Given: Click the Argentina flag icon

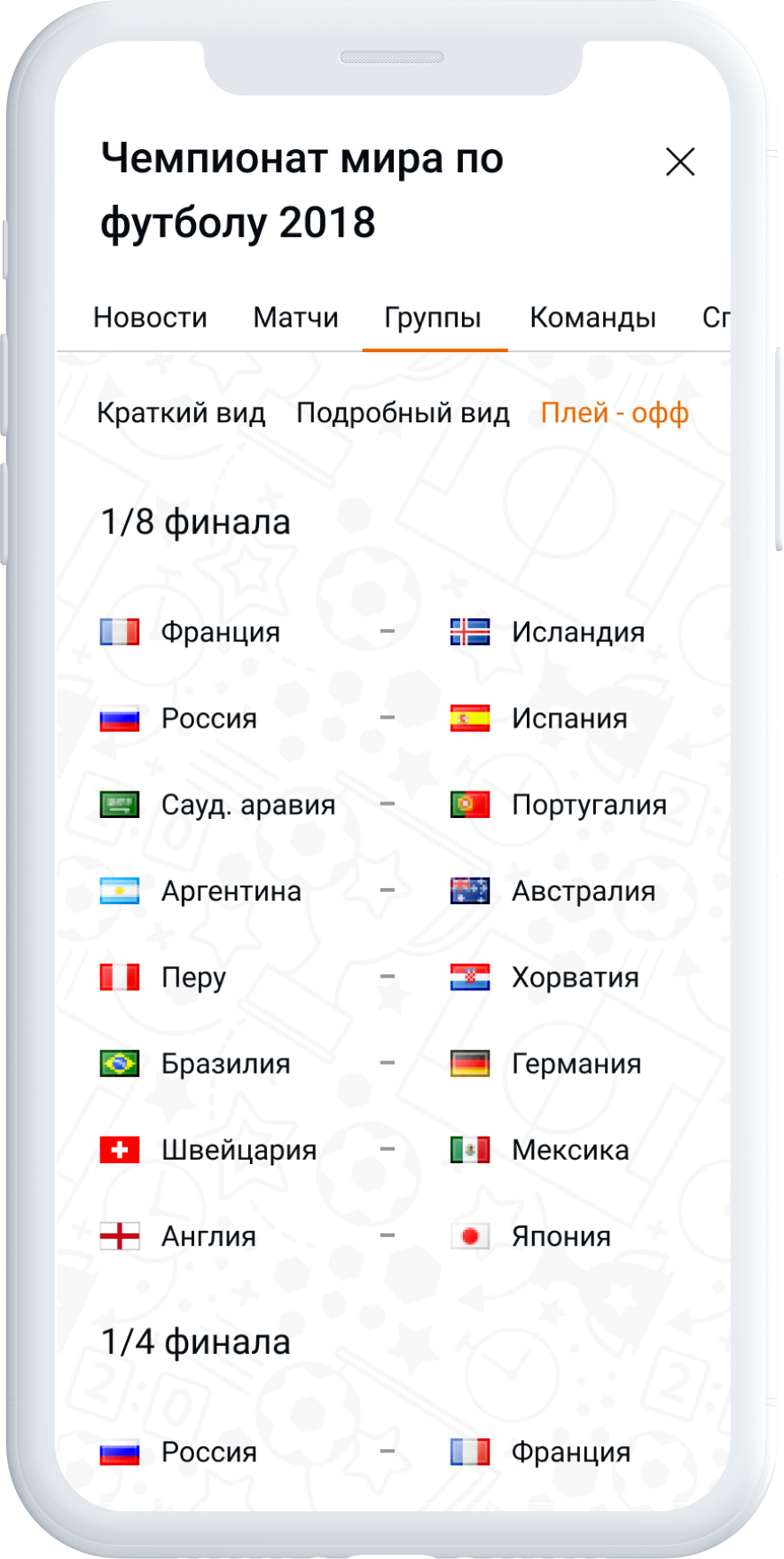Looking at the screenshot, I should 119,891.
